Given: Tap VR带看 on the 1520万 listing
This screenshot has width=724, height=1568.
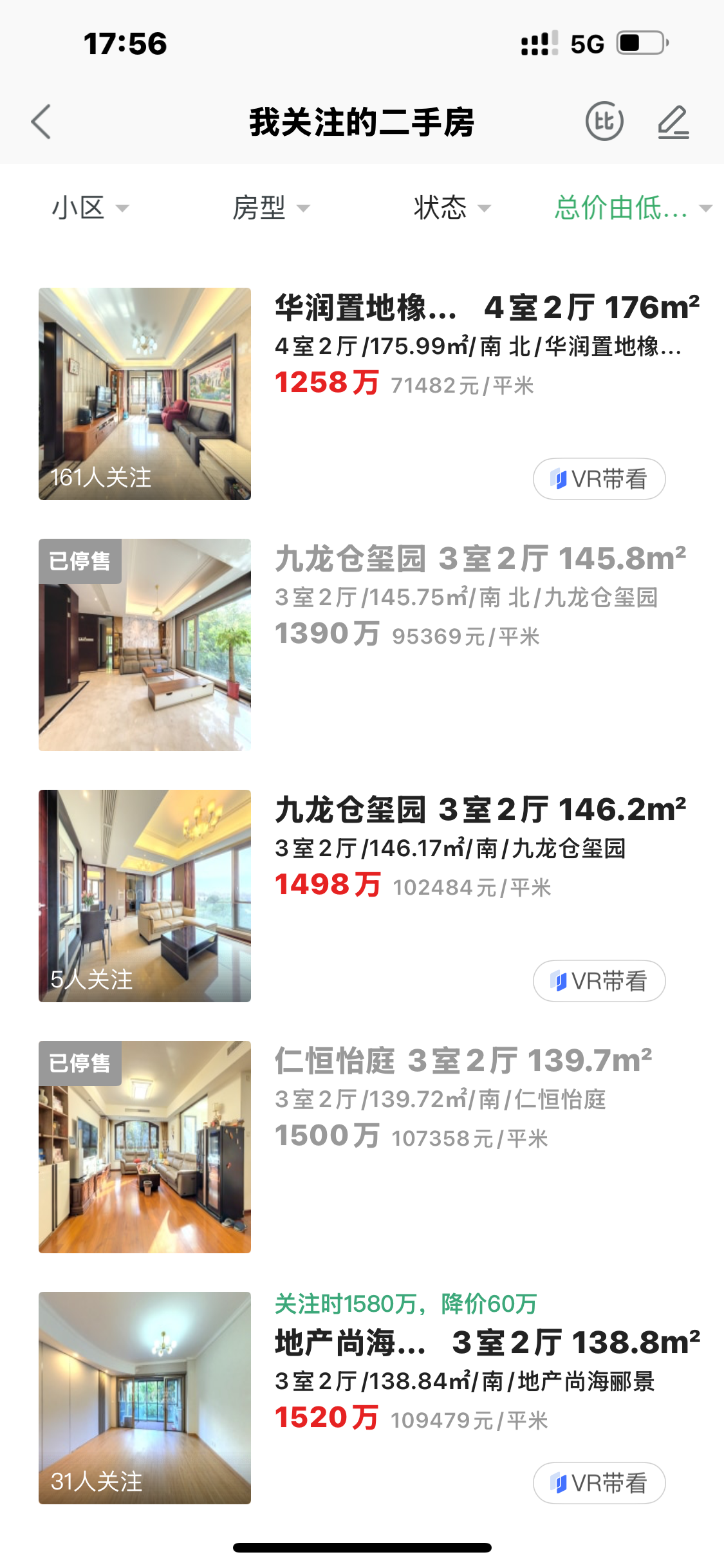Looking at the screenshot, I should pos(599,1483).
